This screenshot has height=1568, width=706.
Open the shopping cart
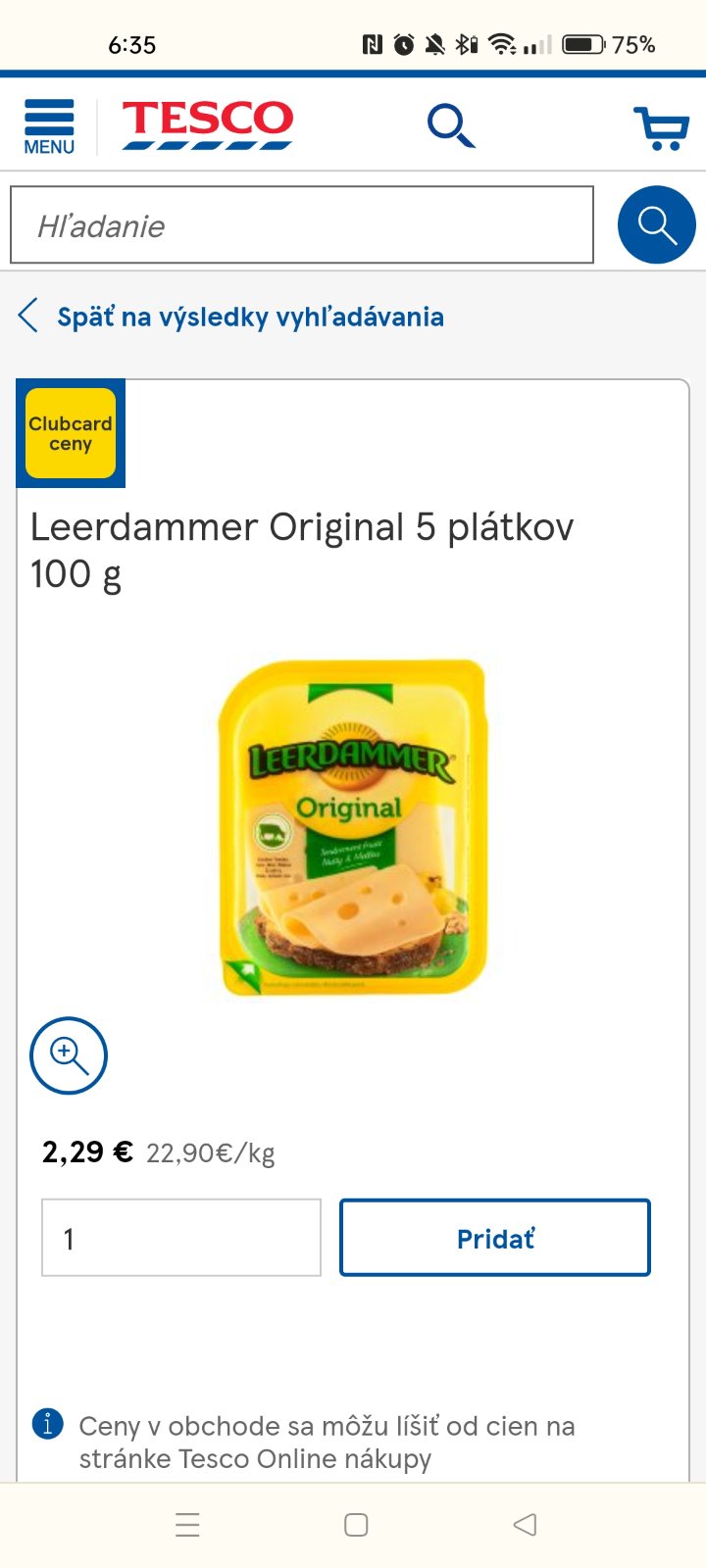(x=661, y=127)
